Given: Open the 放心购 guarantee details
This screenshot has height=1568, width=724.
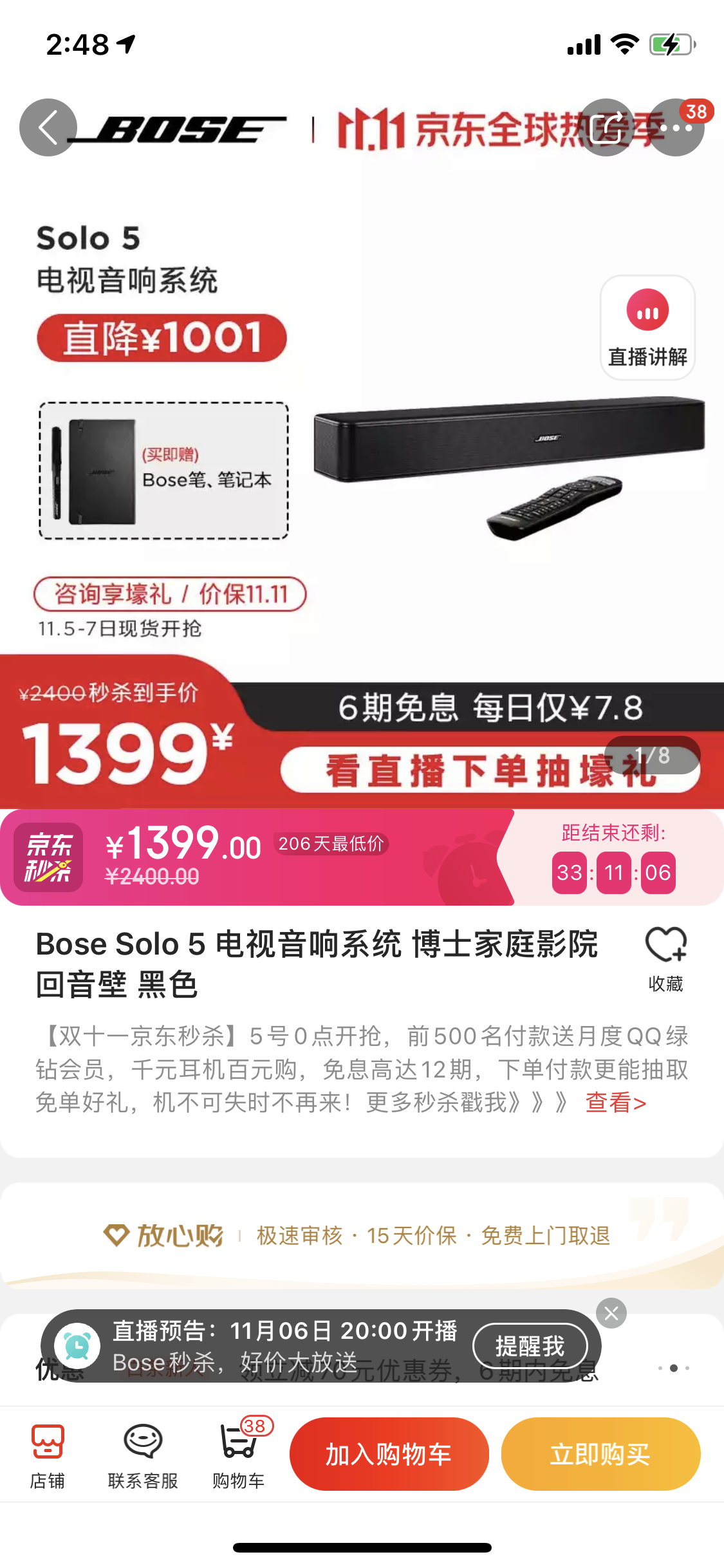Looking at the screenshot, I should pyautogui.click(x=360, y=1235).
